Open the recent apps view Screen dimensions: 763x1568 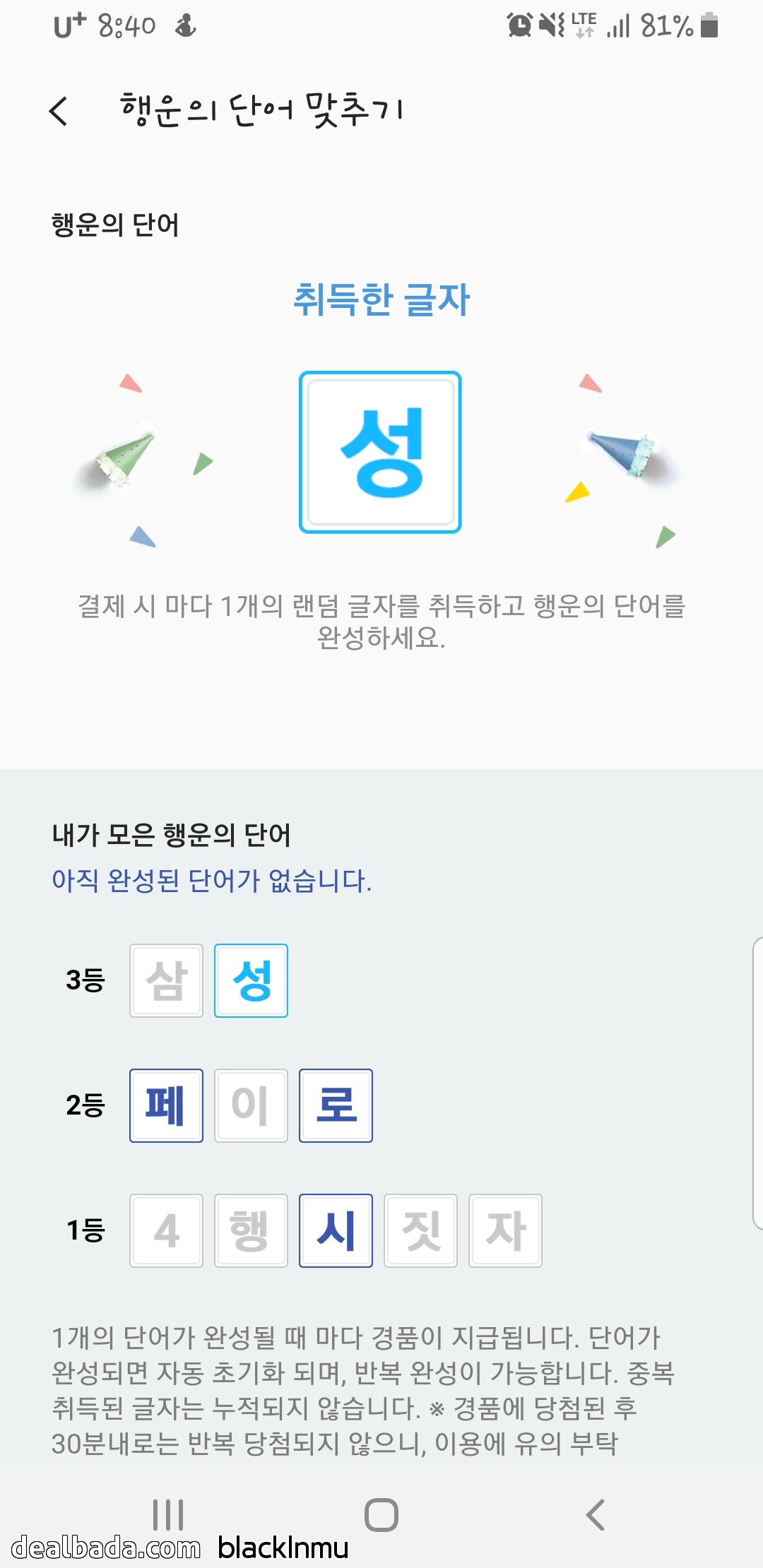click(168, 1514)
